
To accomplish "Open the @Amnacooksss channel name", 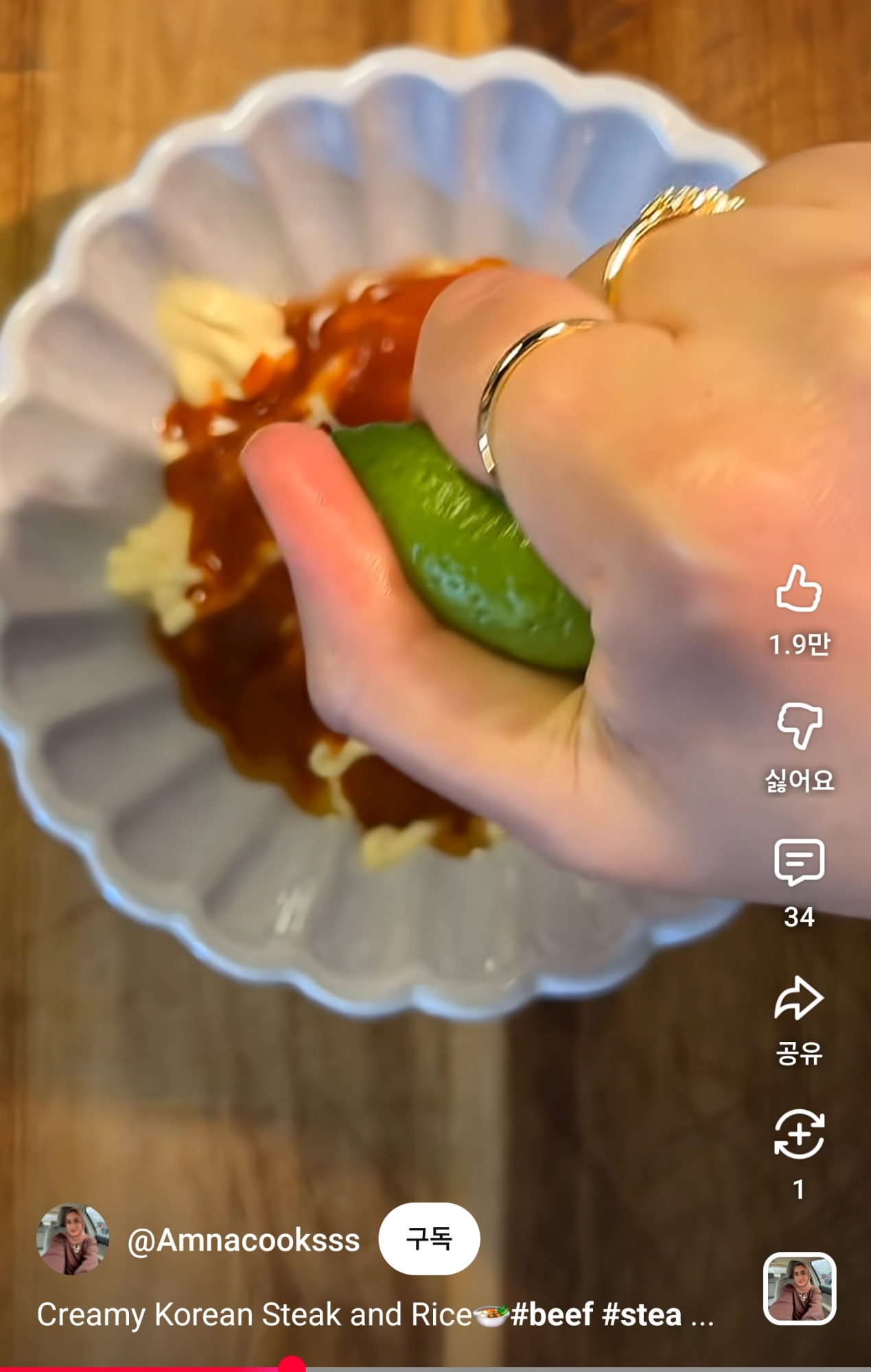I will click(244, 1240).
